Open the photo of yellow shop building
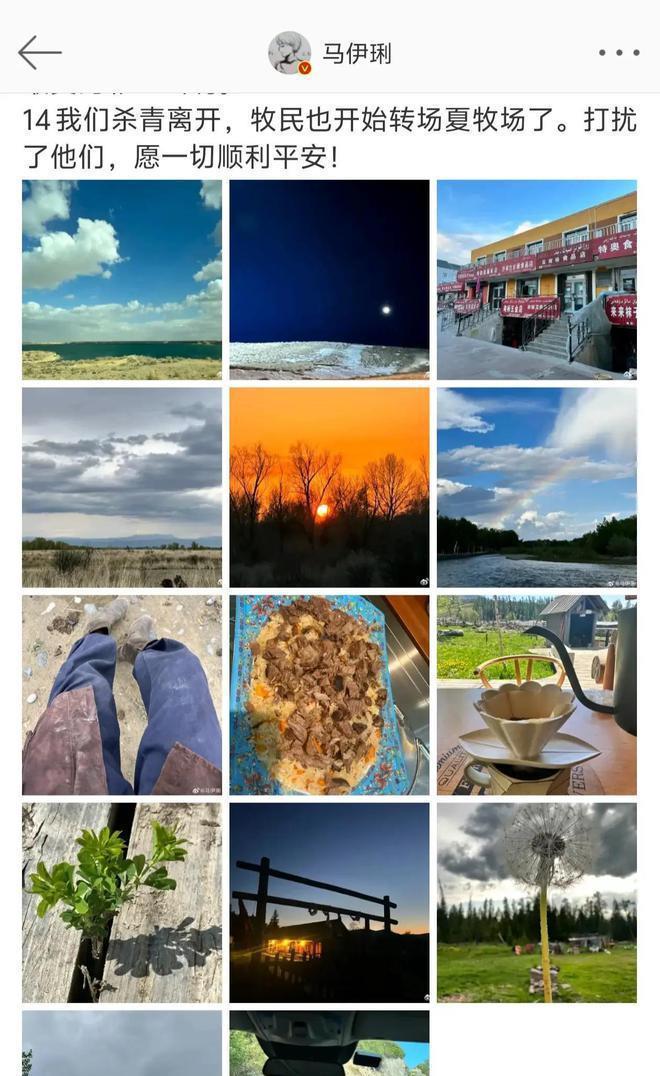The height and width of the screenshot is (1076, 660). point(536,279)
